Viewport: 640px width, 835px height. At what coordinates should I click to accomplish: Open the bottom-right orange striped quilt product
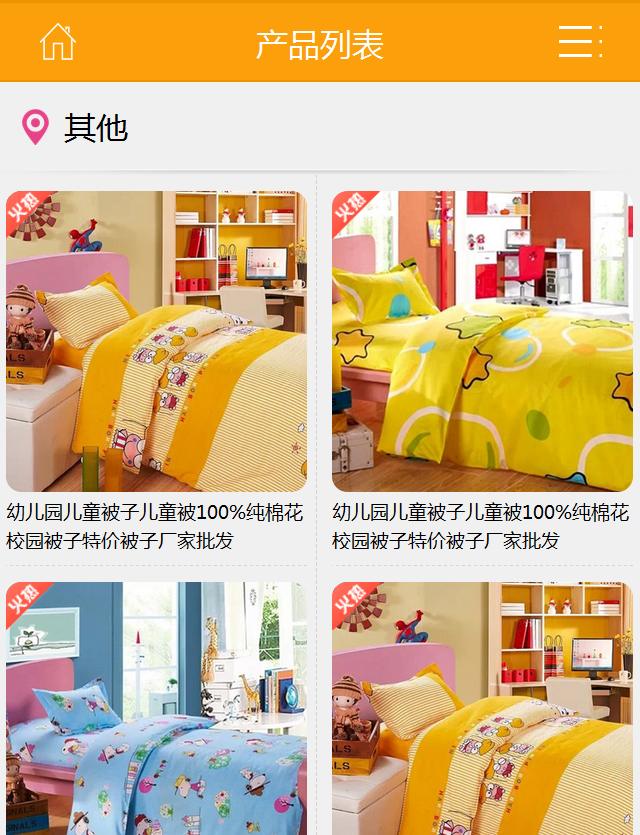(482, 708)
